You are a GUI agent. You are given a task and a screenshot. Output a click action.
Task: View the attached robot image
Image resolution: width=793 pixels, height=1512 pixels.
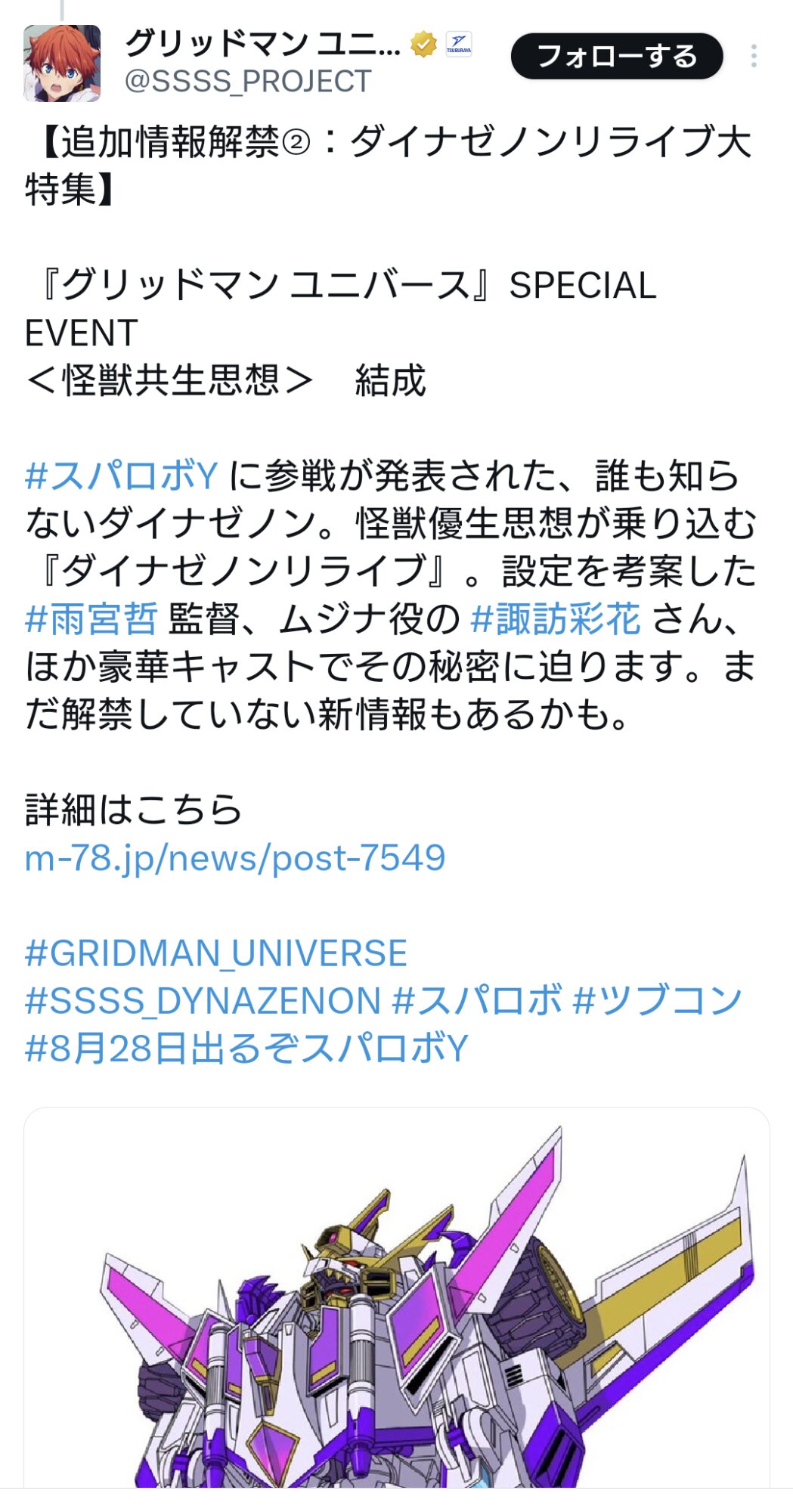[396, 1300]
